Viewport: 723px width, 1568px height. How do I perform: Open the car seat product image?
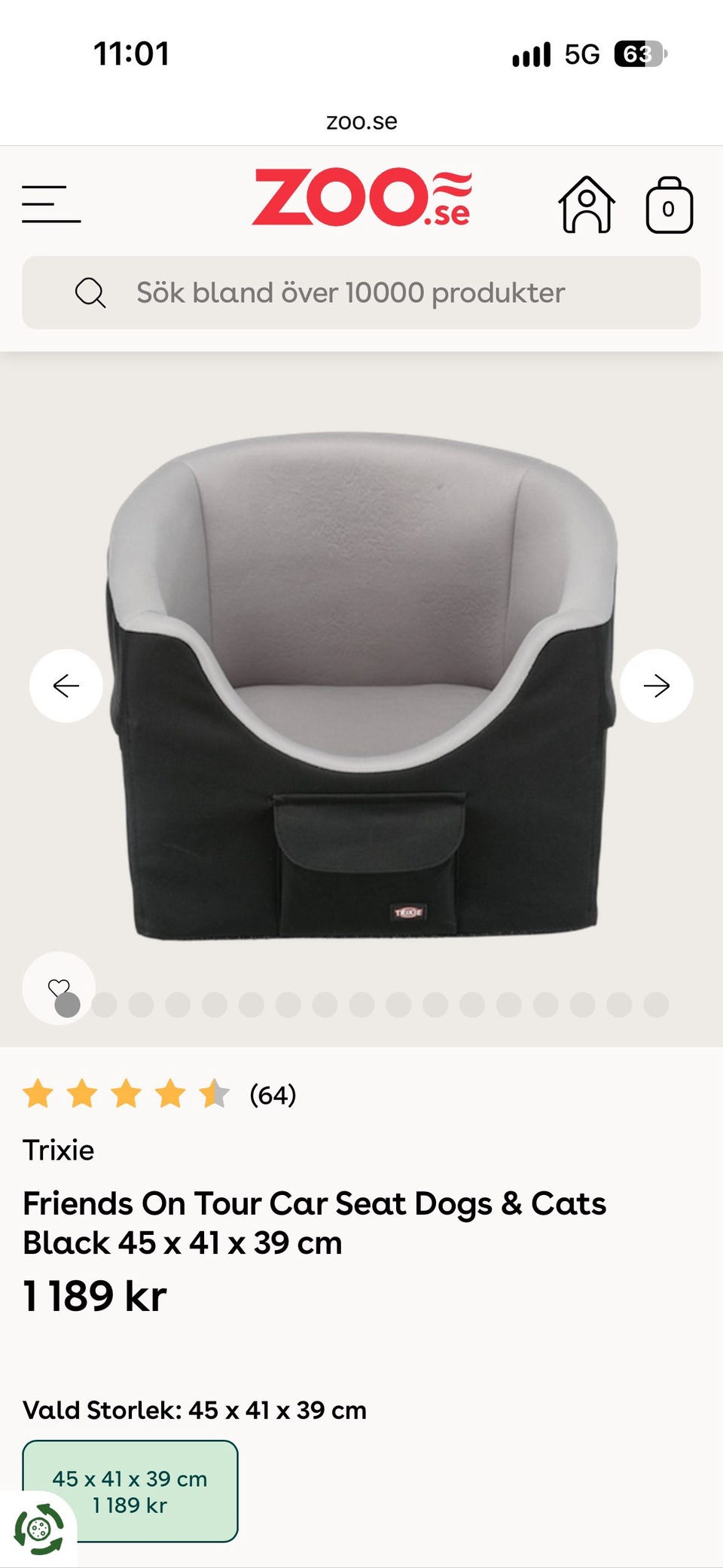(x=361, y=686)
